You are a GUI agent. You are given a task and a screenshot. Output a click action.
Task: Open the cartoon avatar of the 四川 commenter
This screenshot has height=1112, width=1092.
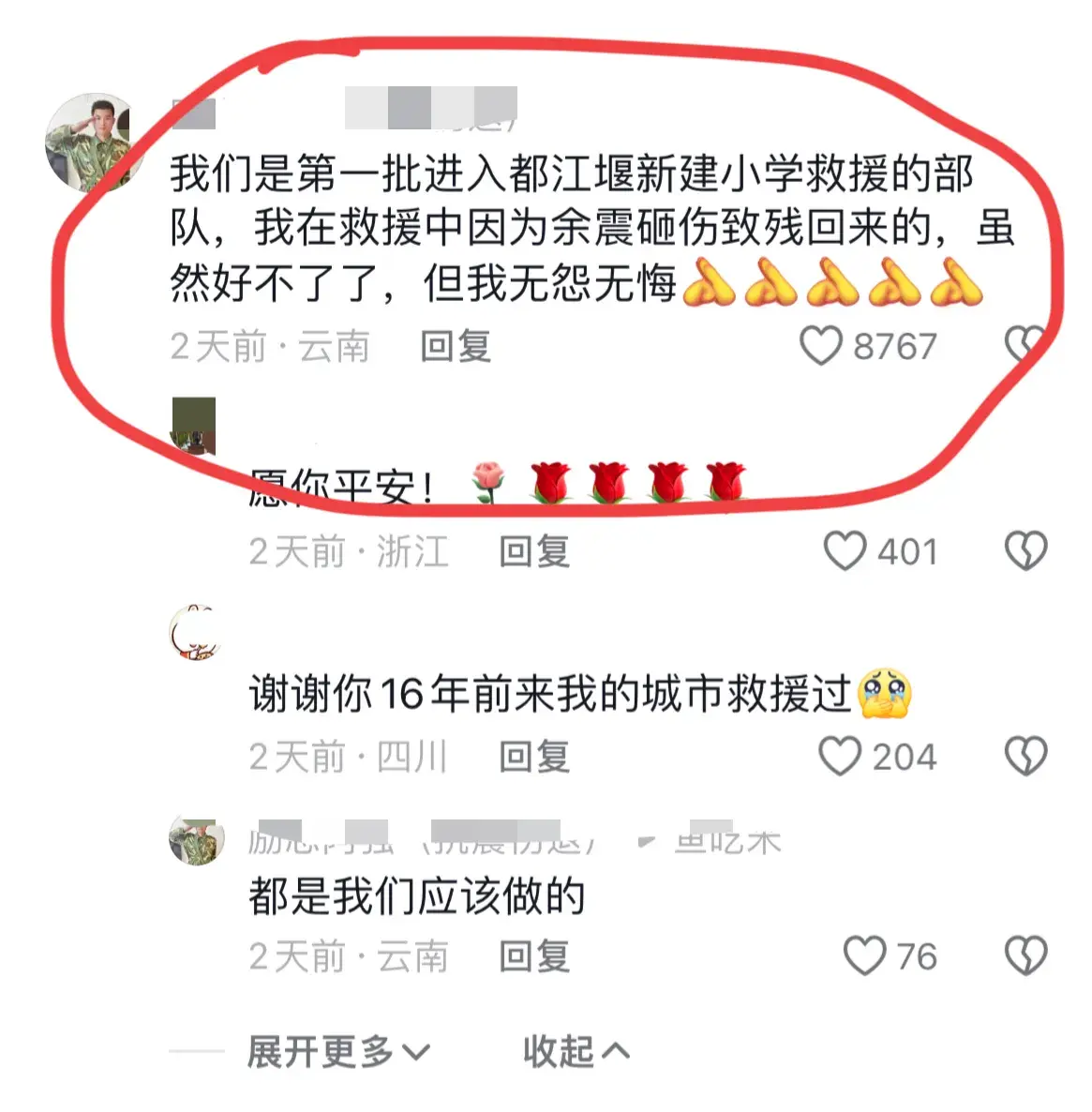[x=194, y=632]
